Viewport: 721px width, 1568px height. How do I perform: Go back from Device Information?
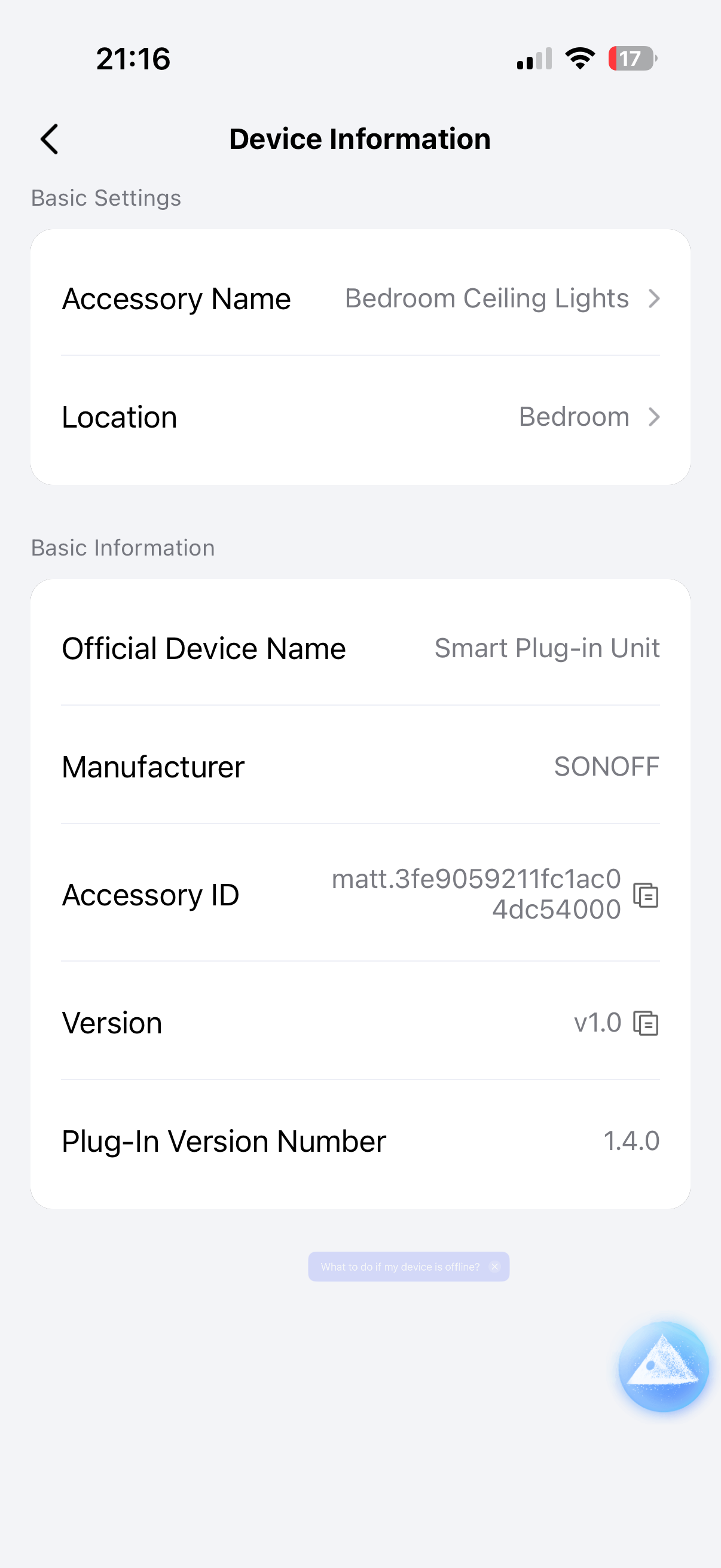coord(49,139)
